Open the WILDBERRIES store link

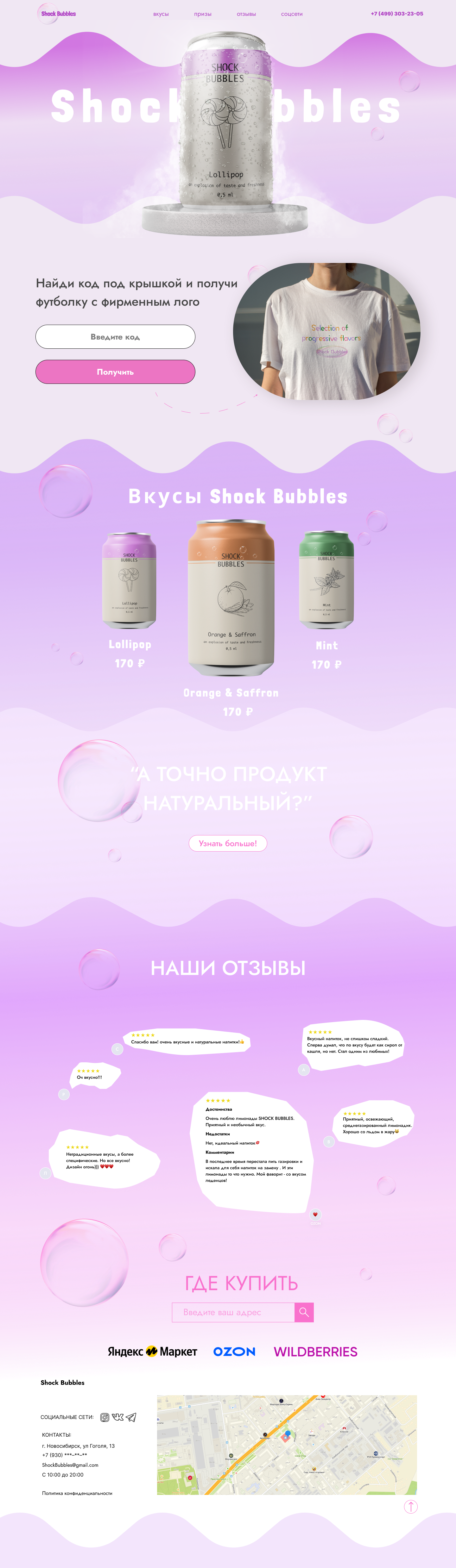pyautogui.click(x=315, y=1351)
